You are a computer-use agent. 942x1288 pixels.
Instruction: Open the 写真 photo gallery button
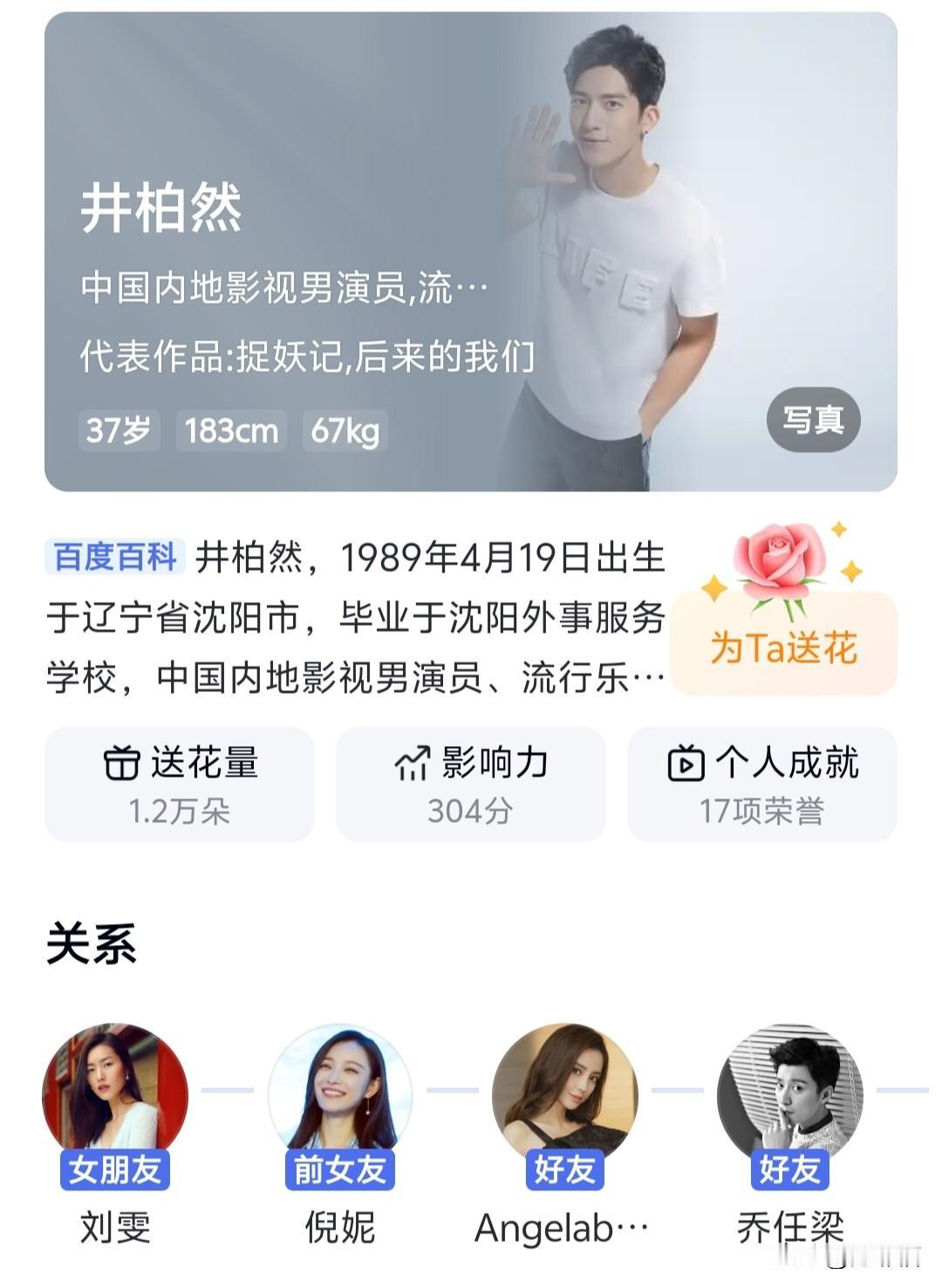point(813,420)
